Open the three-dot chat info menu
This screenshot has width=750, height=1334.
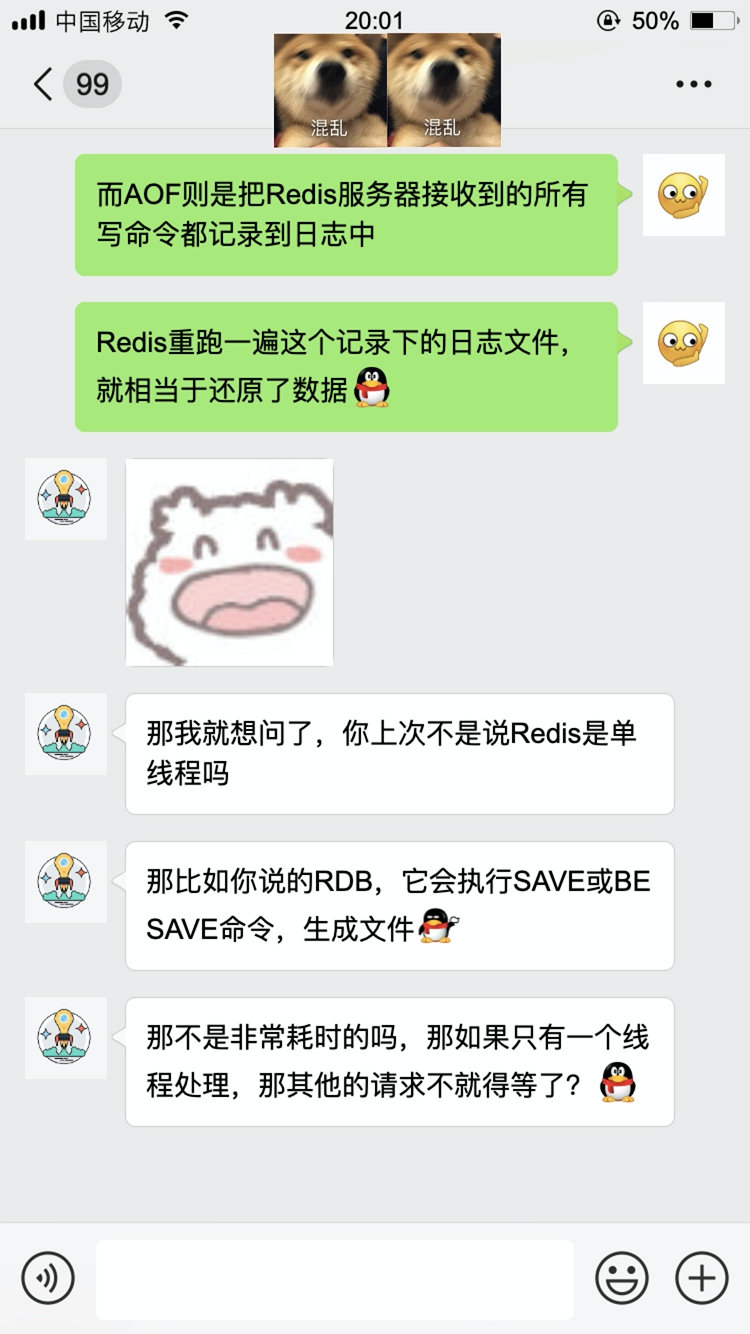[693, 84]
